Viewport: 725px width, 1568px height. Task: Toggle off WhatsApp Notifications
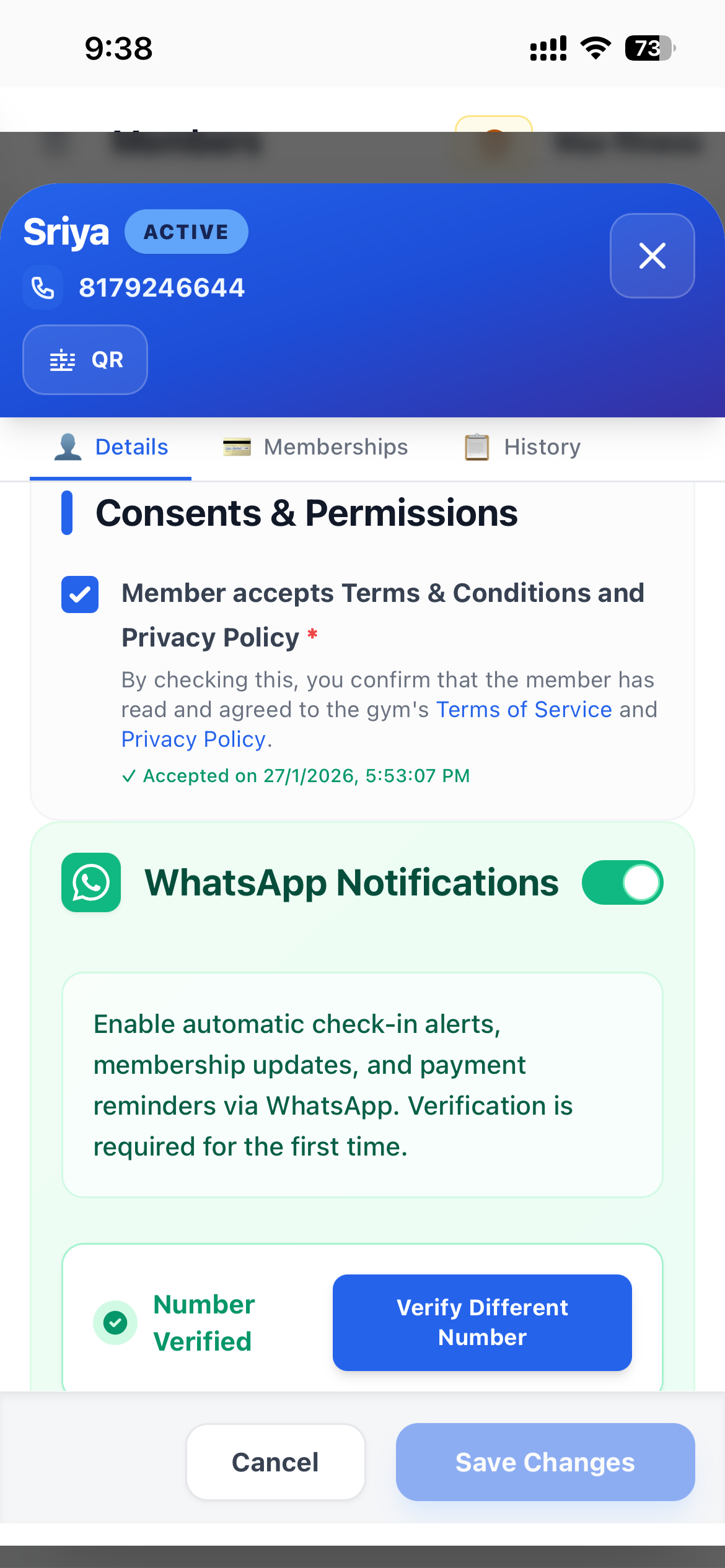tap(622, 882)
